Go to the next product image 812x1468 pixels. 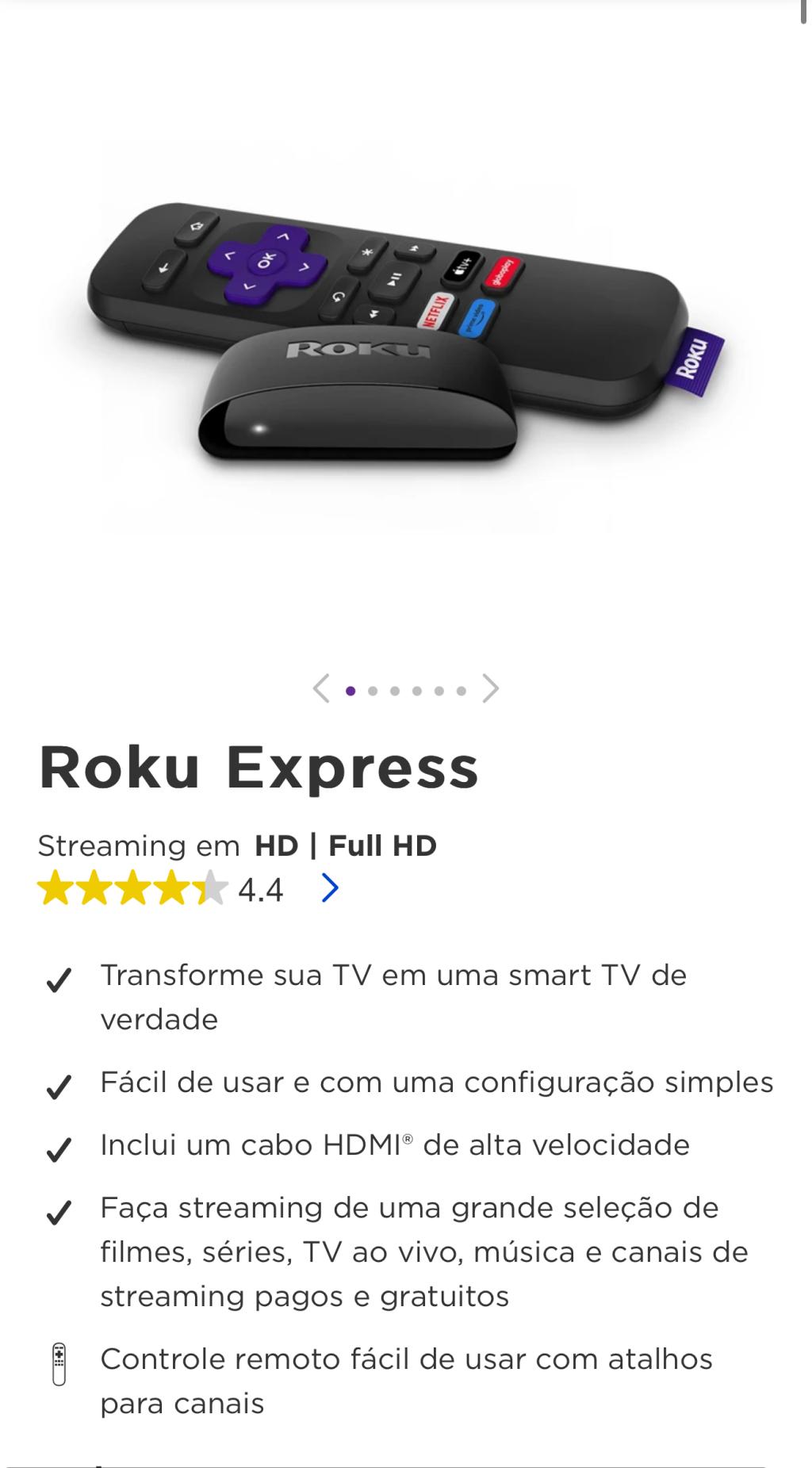click(x=491, y=688)
